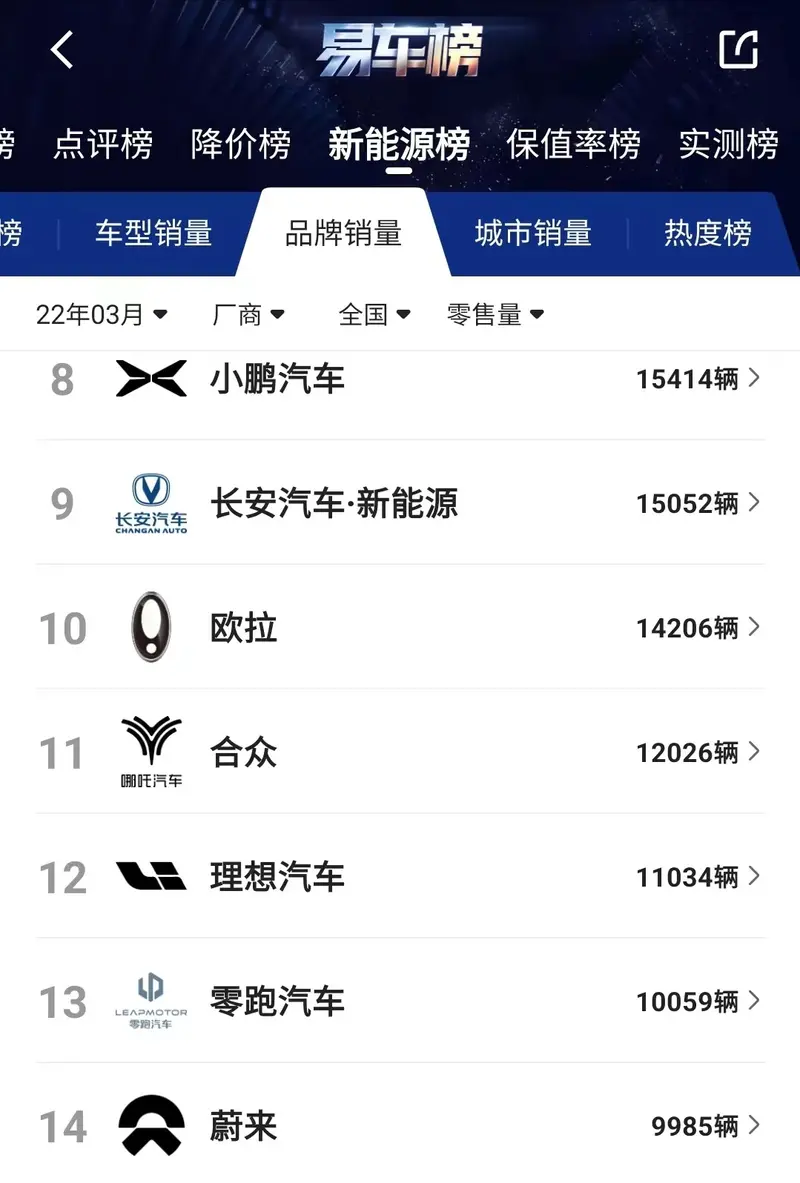Open the 零售量 filter dropdown

click(x=495, y=315)
